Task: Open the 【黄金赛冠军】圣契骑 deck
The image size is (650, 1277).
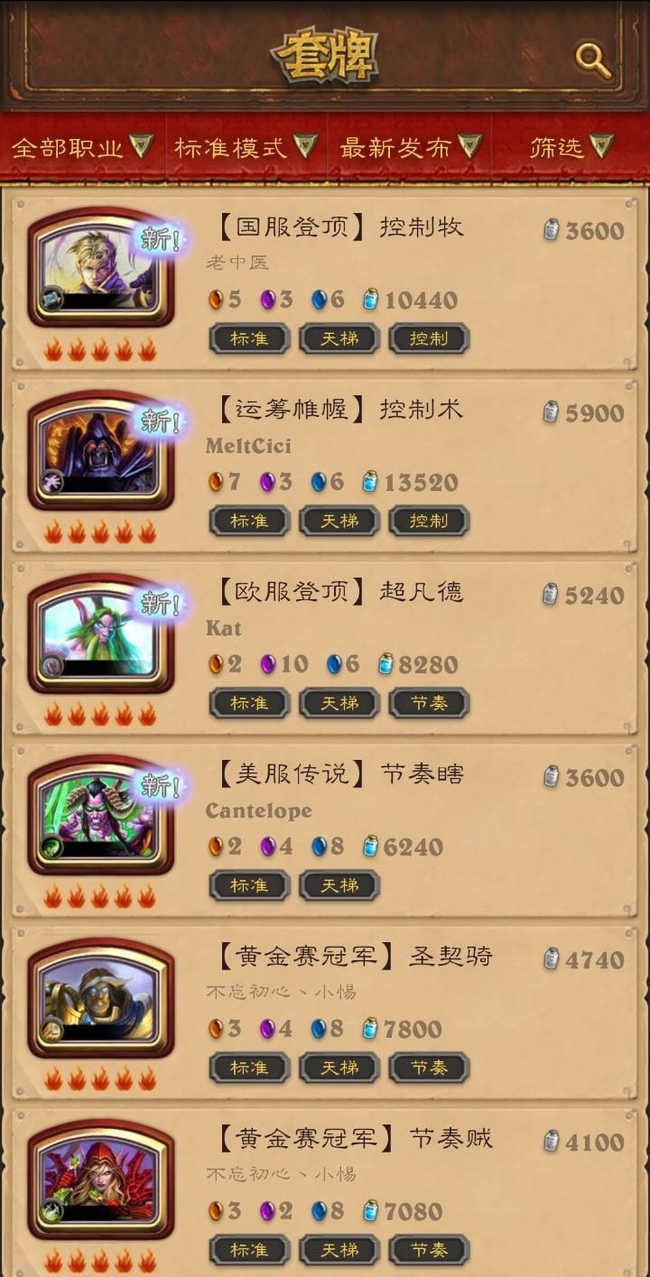Action: [x=354, y=956]
